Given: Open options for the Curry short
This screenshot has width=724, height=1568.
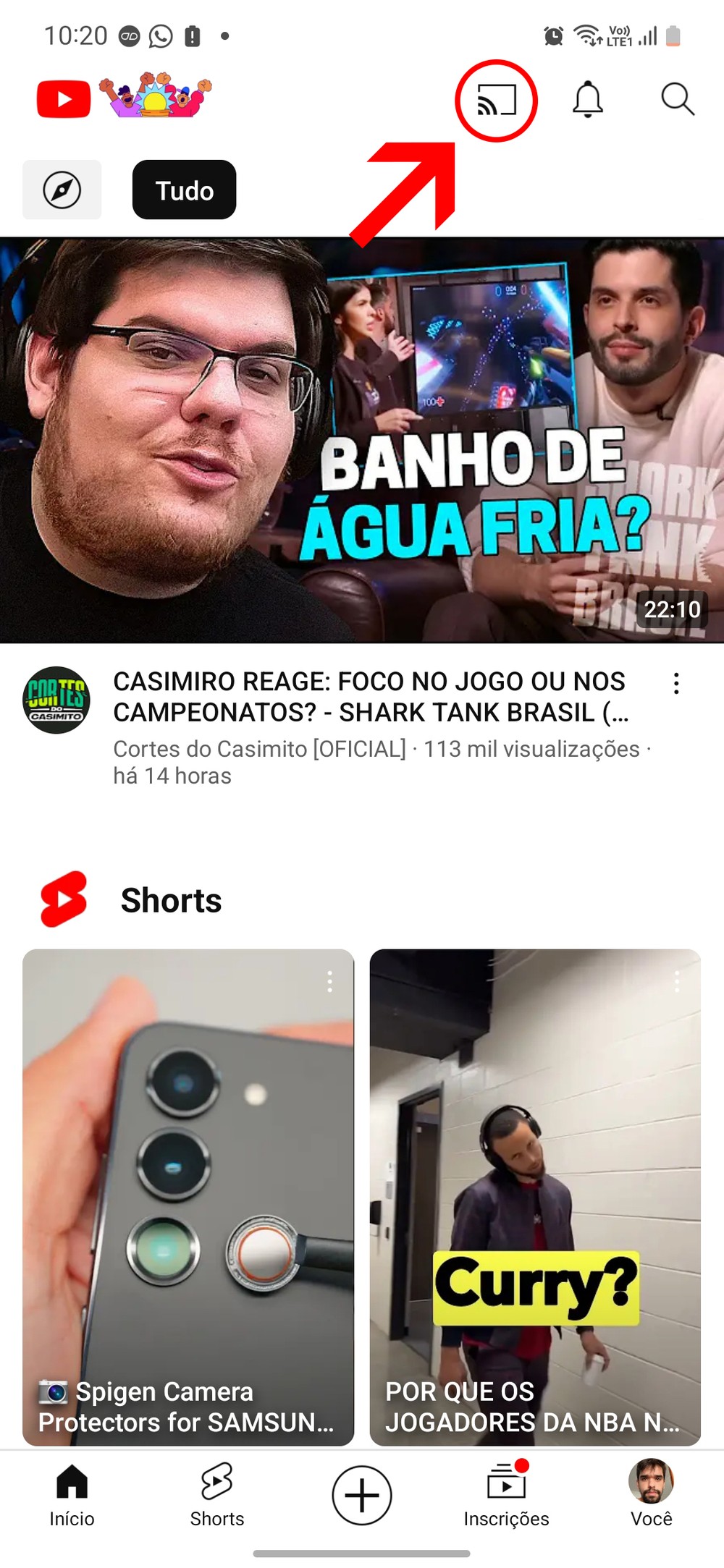Looking at the screenshot, I should tap(677, 982).
